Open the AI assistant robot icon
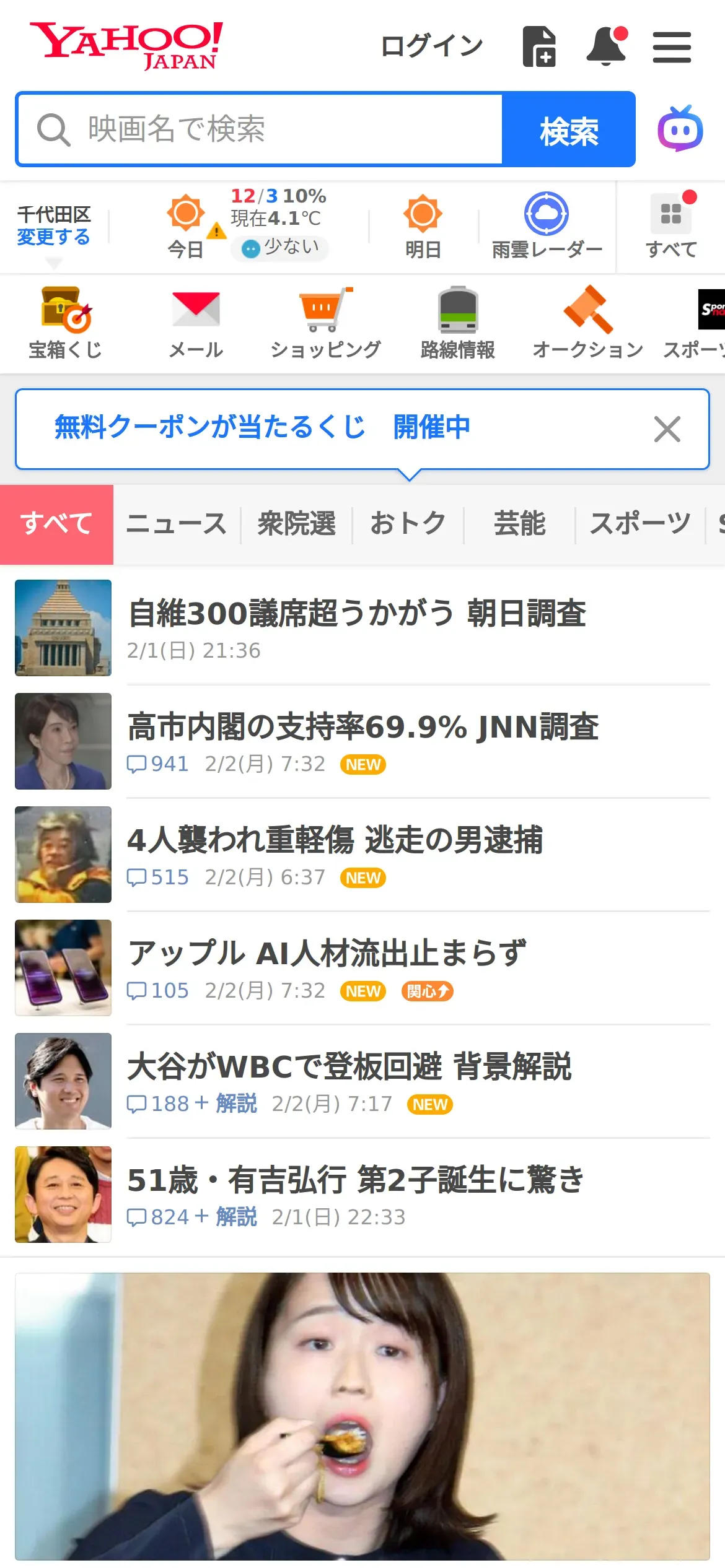 (x=680, y=129)
